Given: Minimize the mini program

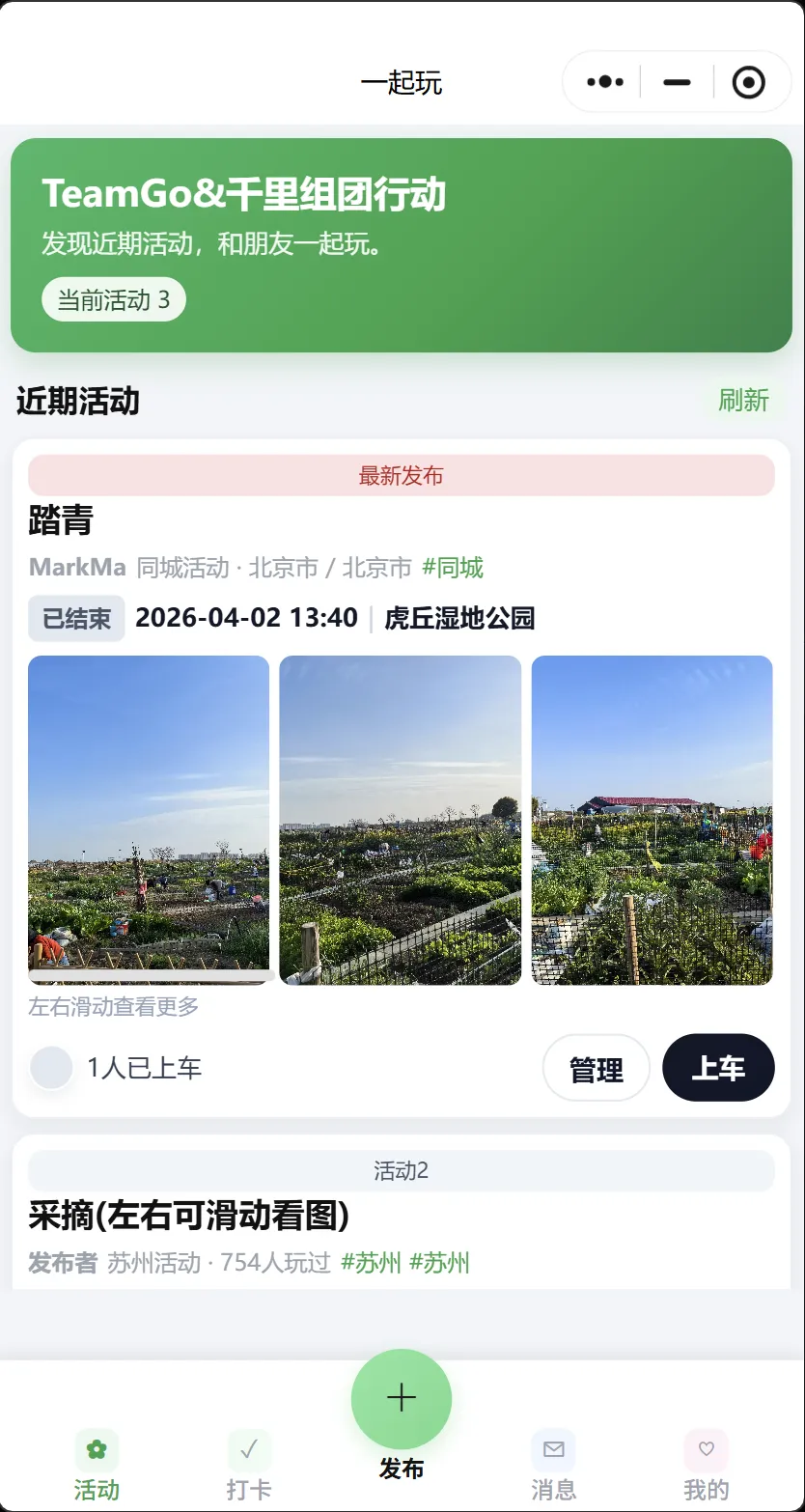Looking at the screenshot, I should (677, 82).
